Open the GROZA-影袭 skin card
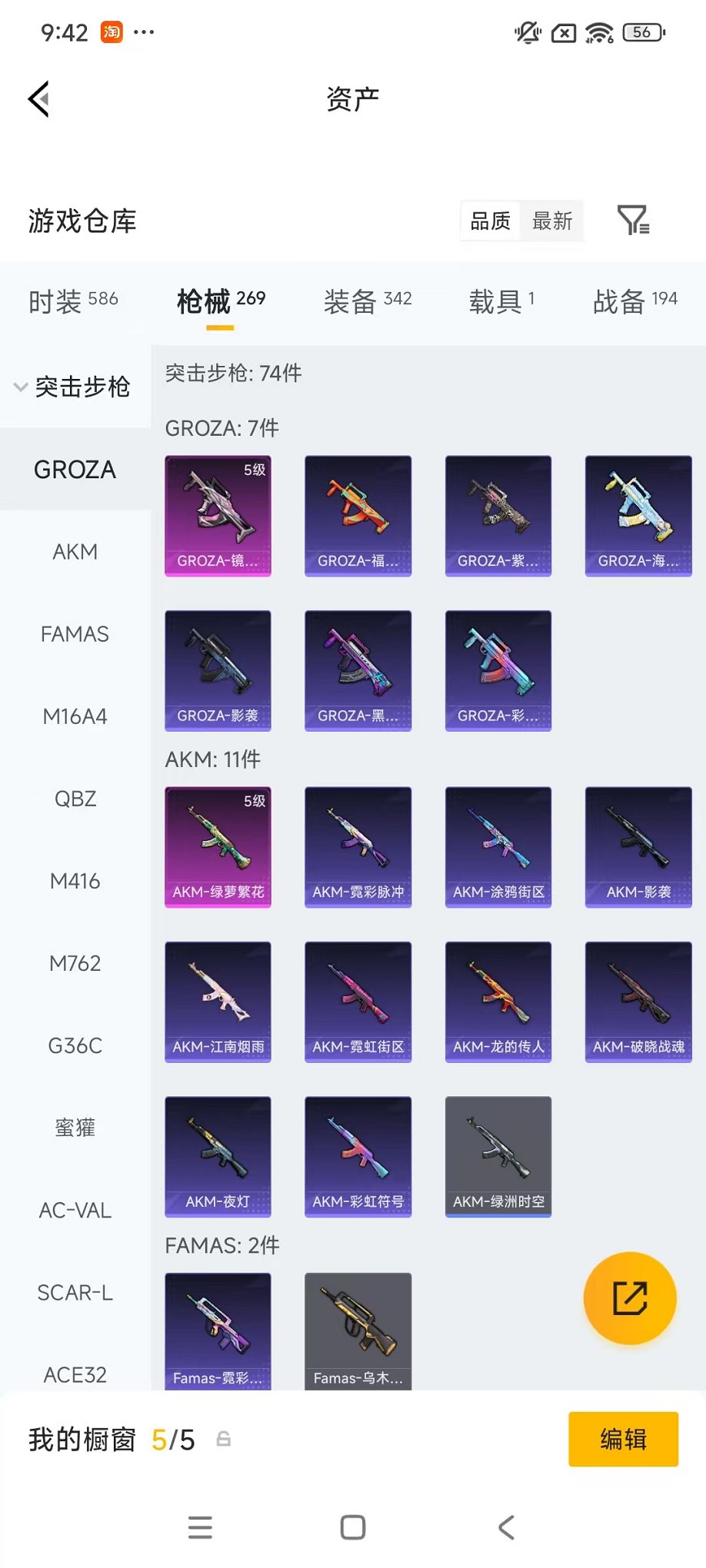The image size is (706, 1568). (x=218, y=670)
